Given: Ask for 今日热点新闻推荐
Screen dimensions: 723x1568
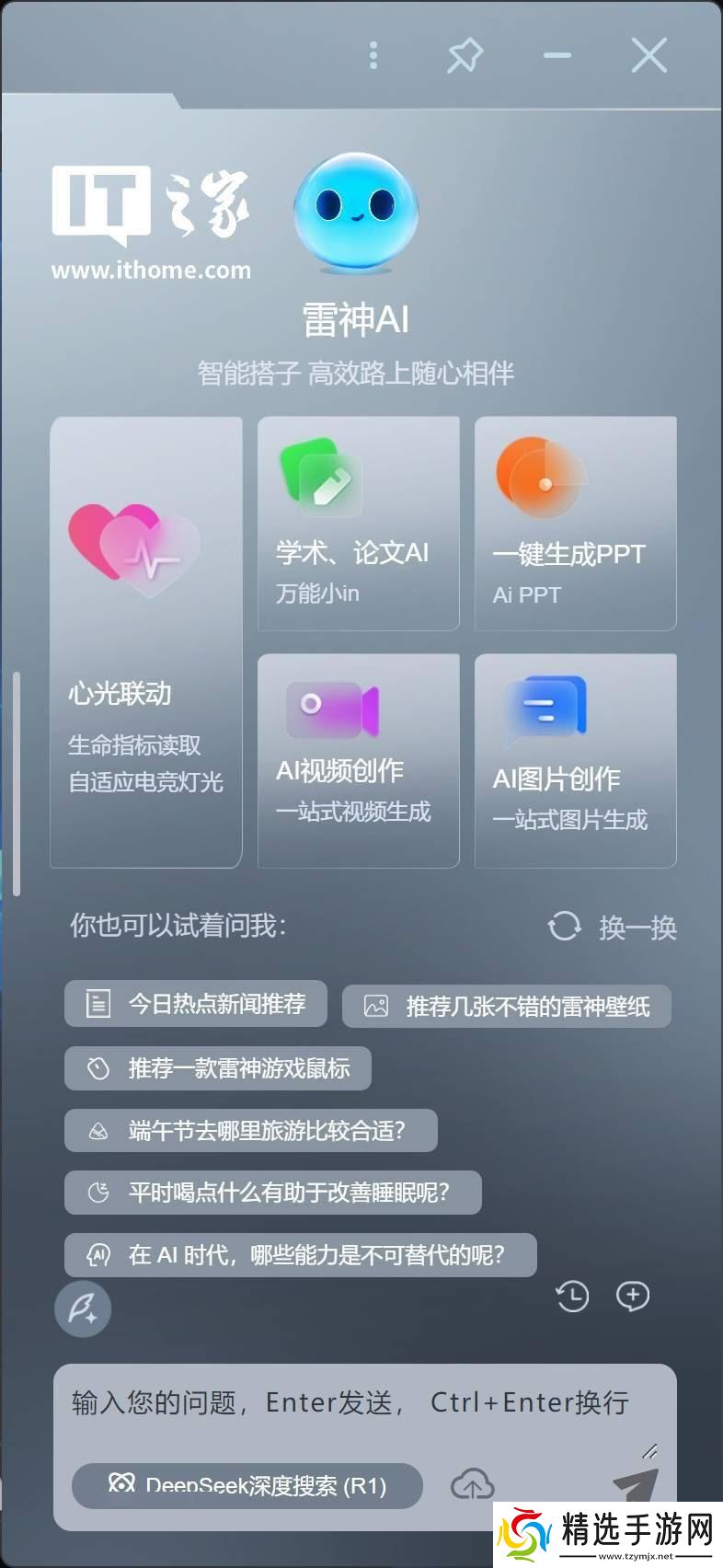Looking at the screenshot, I should pos(196,1004).
